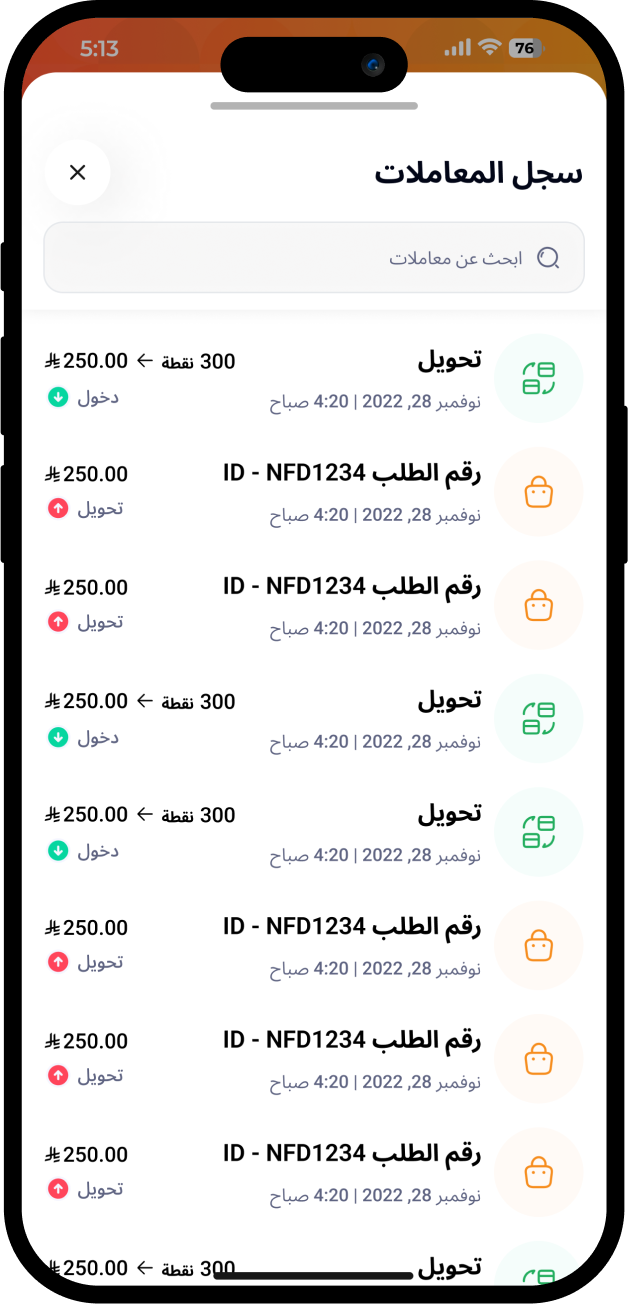Tap the search transactions field
628x1304 pixels.
[314, 258]
